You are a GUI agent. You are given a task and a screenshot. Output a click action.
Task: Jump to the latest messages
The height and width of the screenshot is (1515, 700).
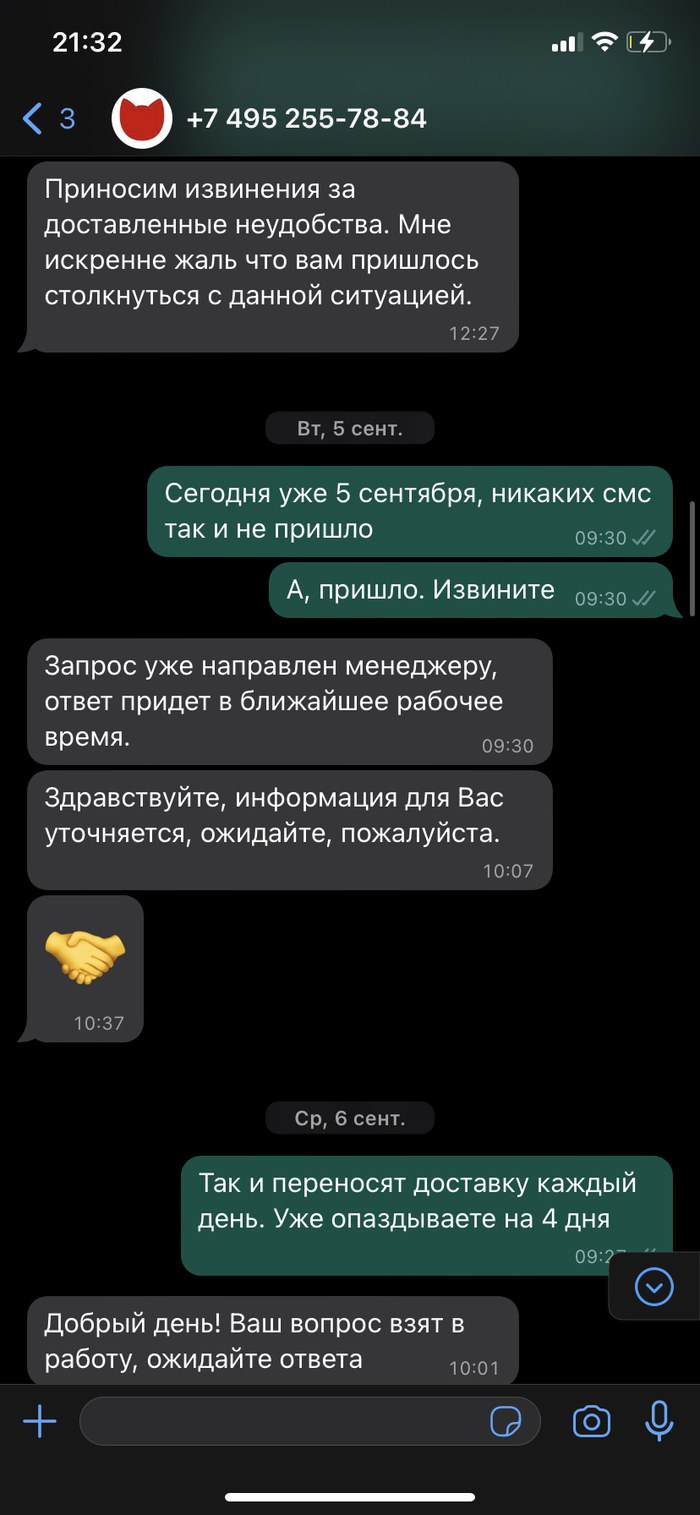pyautogui.click(x=655, y=1287)
